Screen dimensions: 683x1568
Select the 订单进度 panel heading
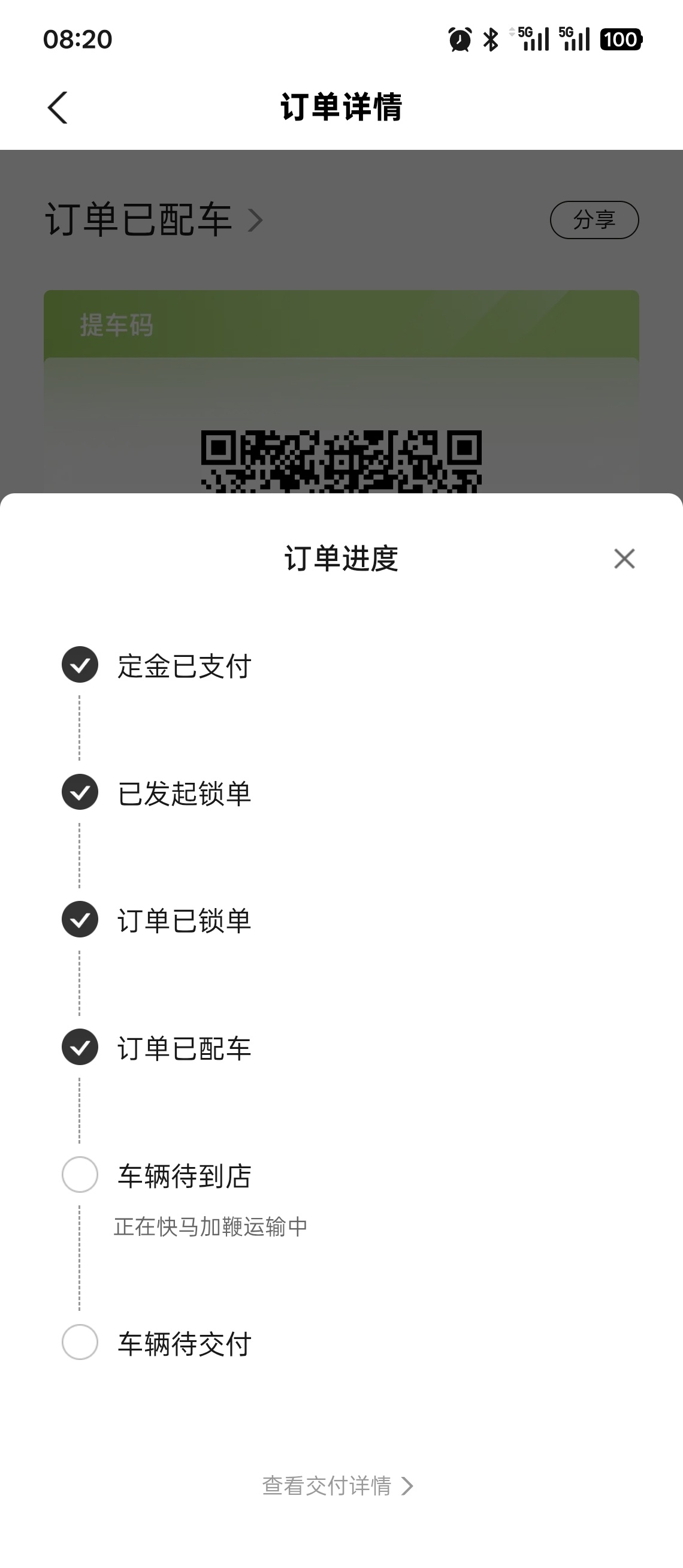(341, 558)
